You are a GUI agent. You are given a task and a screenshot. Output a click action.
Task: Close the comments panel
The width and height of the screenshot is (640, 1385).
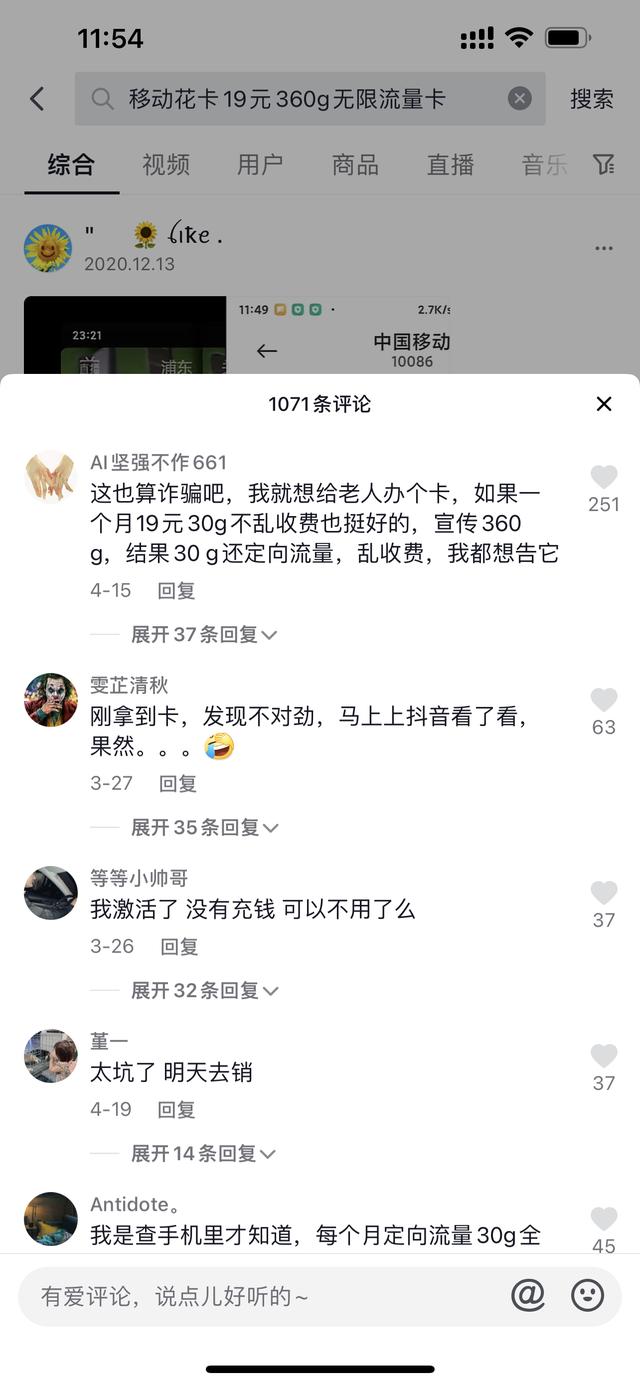click(x=603, y=404)
